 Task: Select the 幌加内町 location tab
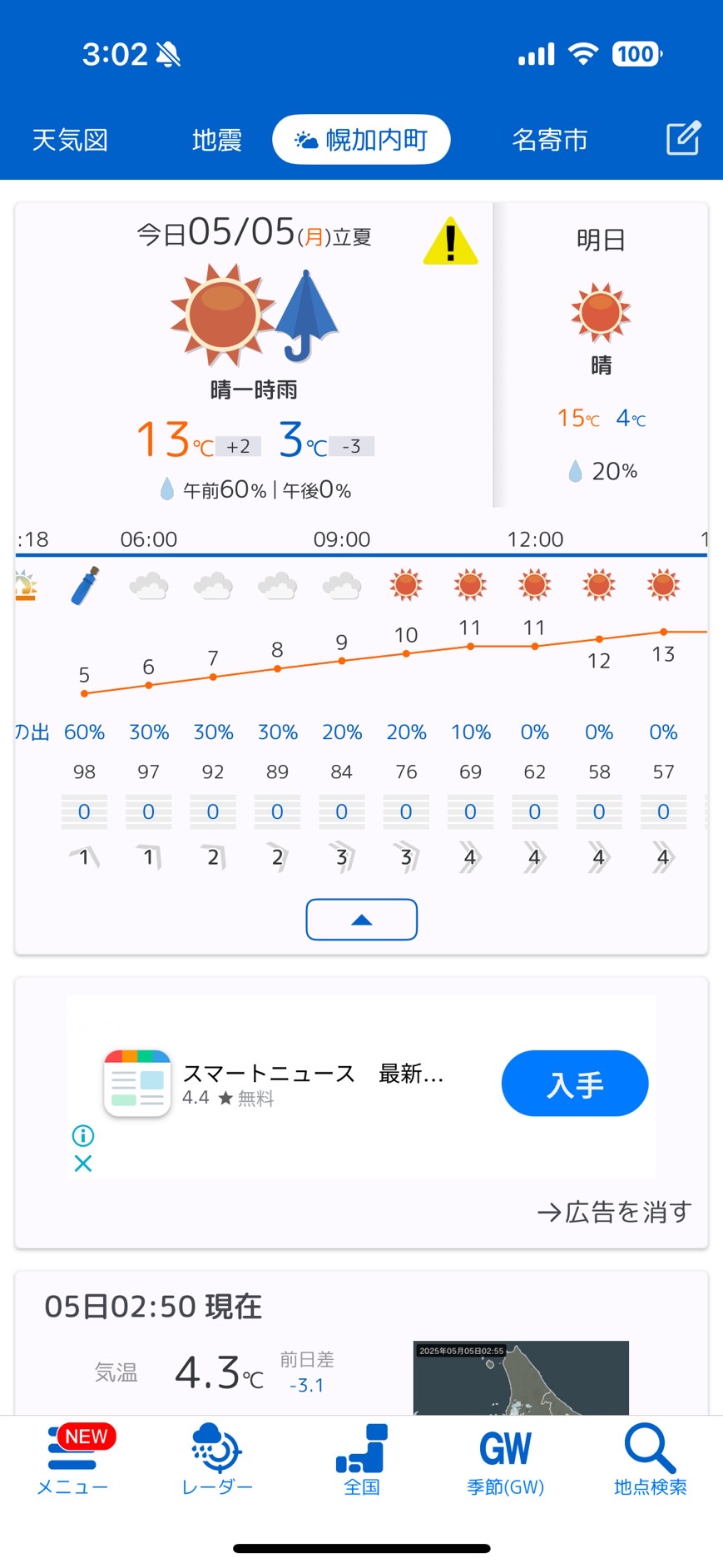tap(361, 140)
